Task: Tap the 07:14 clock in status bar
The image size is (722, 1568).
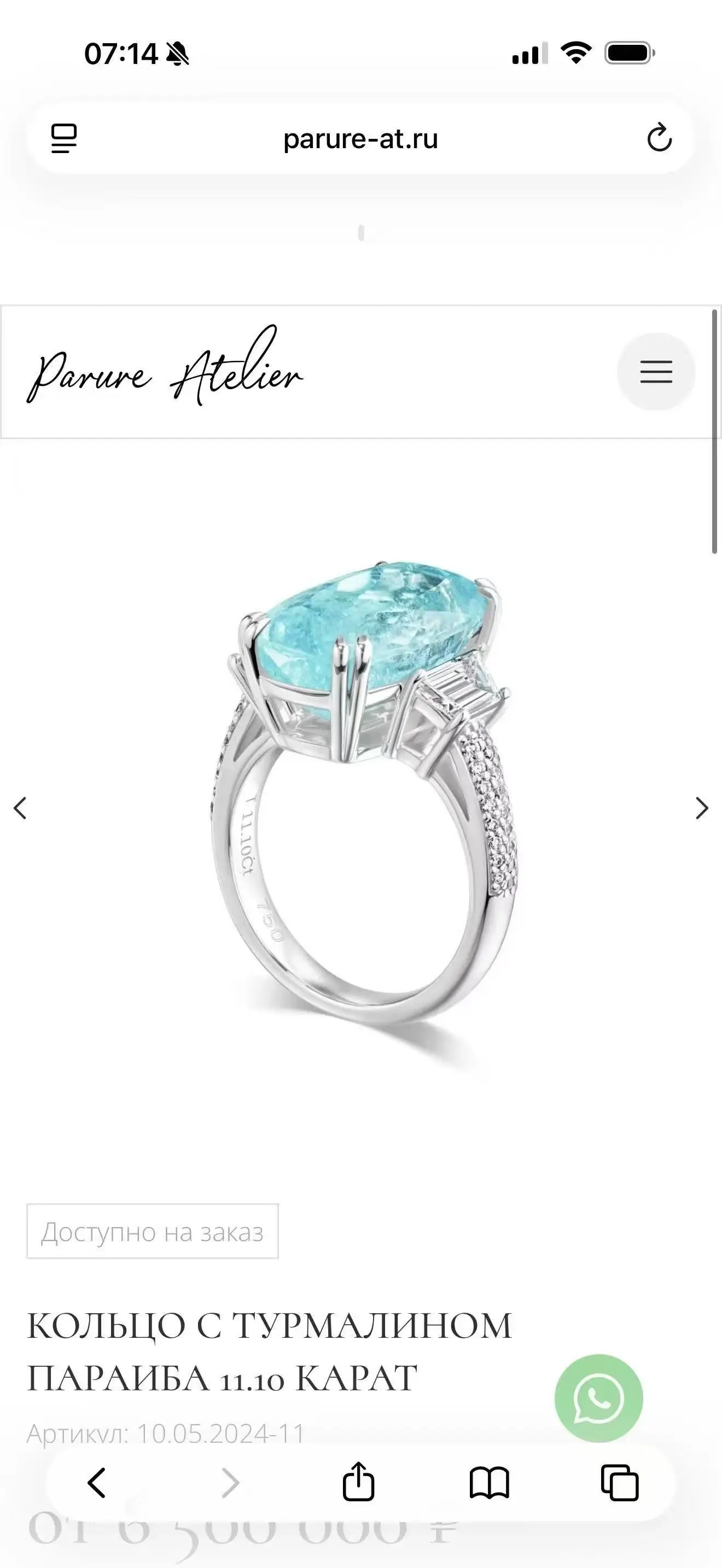Action: (x=122, y=54)
